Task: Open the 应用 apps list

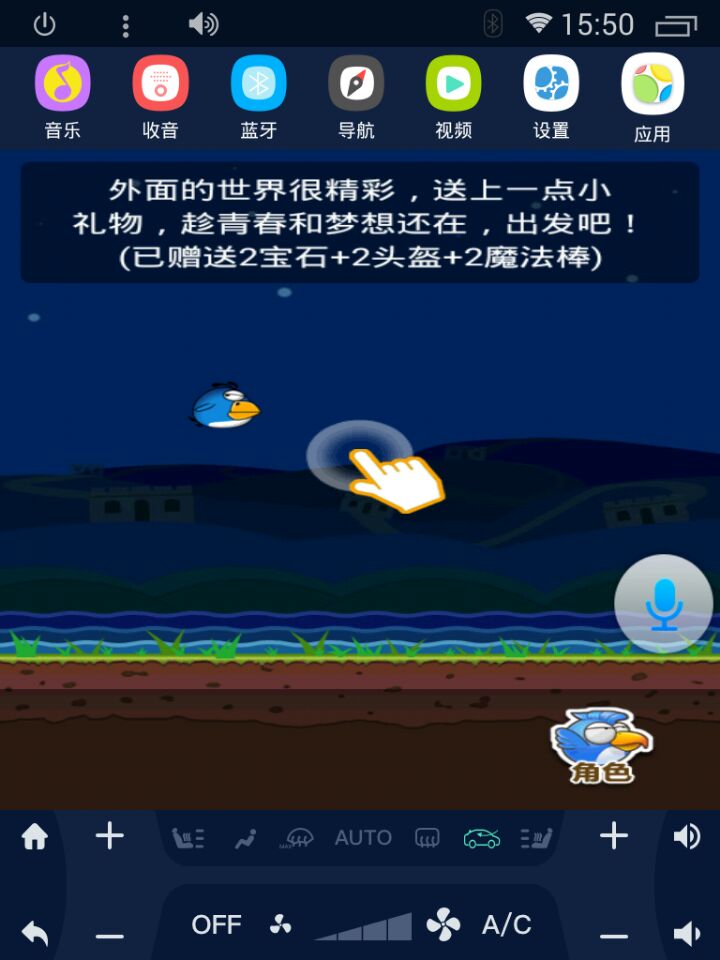Action: (652, 85)
